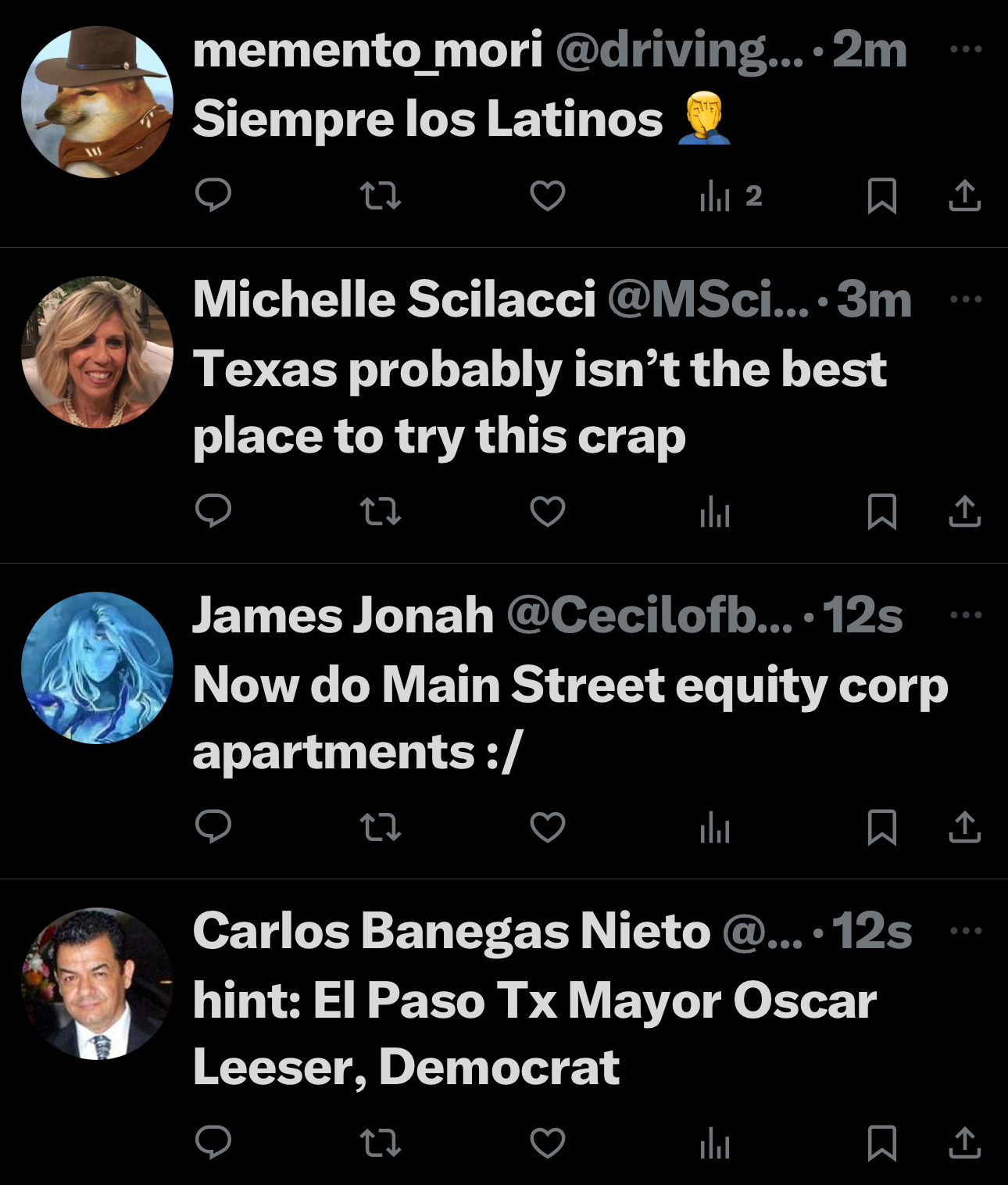Retweet Michelle Scilacci's Texas tweet
1008x1185 pixels.
[x=381, y=511]
